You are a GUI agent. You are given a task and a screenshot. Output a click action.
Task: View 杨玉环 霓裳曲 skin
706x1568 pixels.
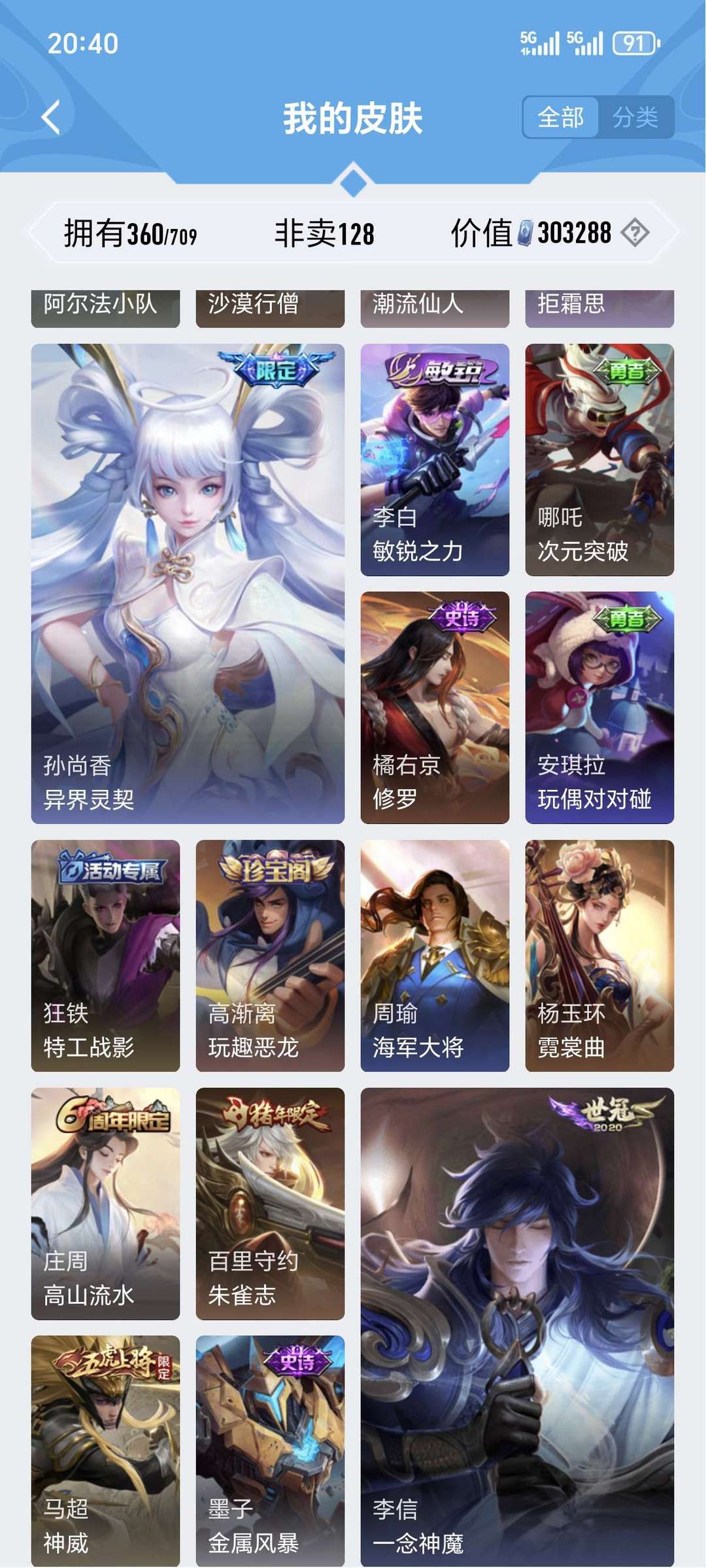[599, 955]
